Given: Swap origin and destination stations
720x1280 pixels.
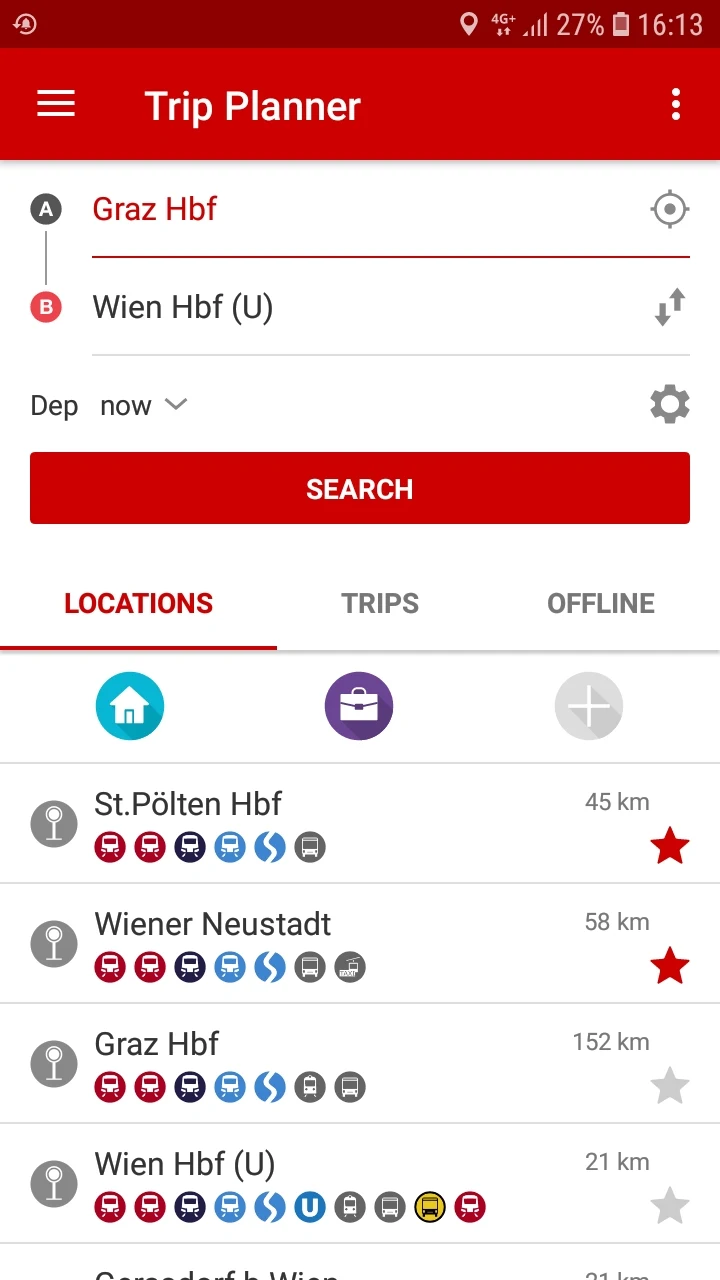Looking at the screenshot, I should 669,307.
